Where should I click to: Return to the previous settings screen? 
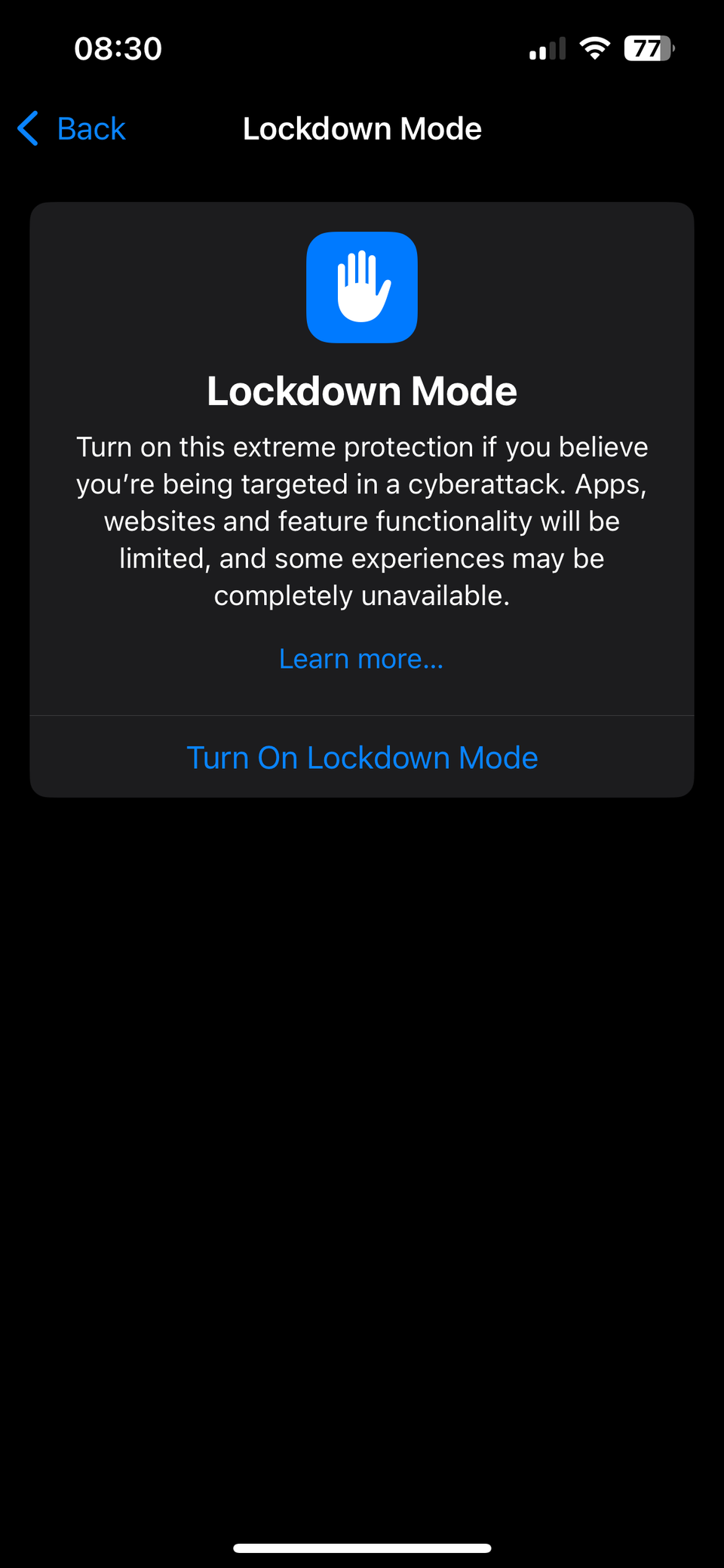click(x=70, y=128)
